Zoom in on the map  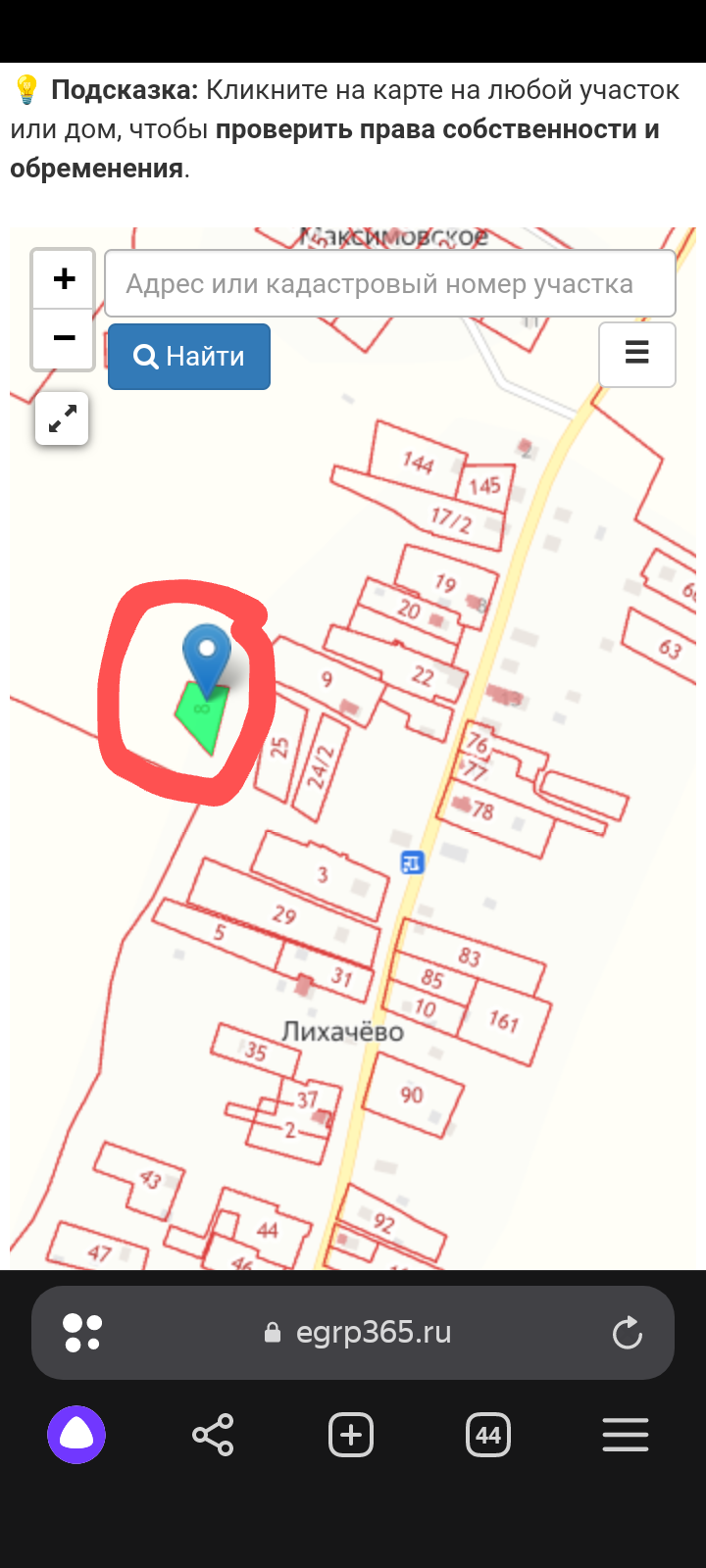pyautogui.click(x=64, y=279)
